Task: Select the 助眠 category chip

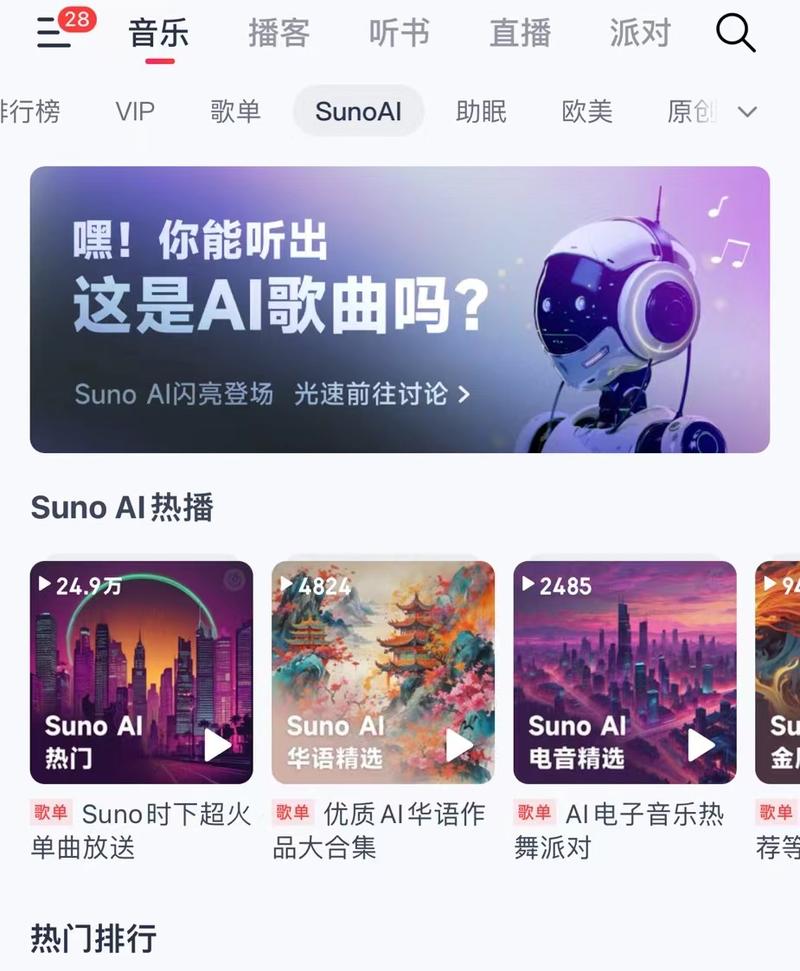Action: 482,111
